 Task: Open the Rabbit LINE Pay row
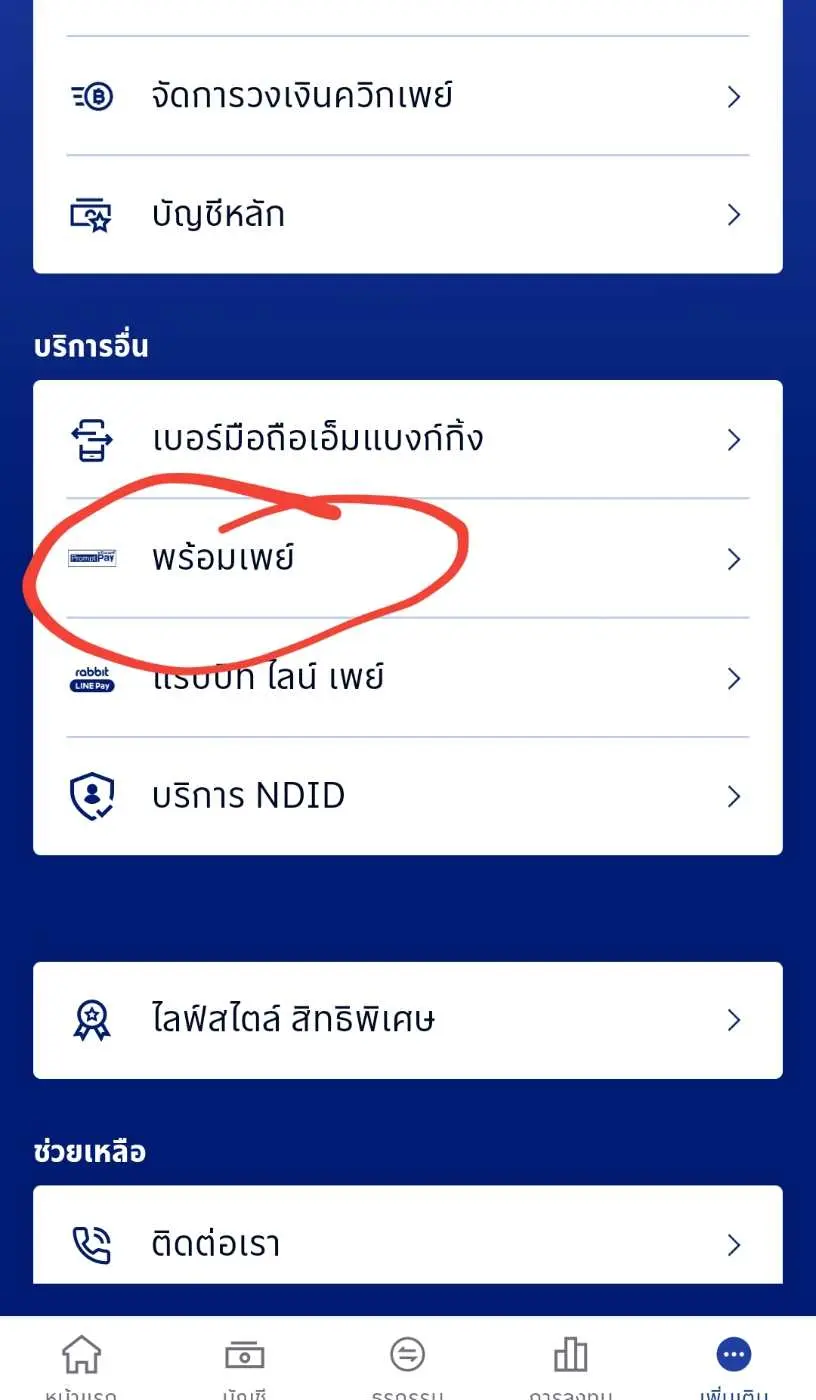[x=407, y=678]
